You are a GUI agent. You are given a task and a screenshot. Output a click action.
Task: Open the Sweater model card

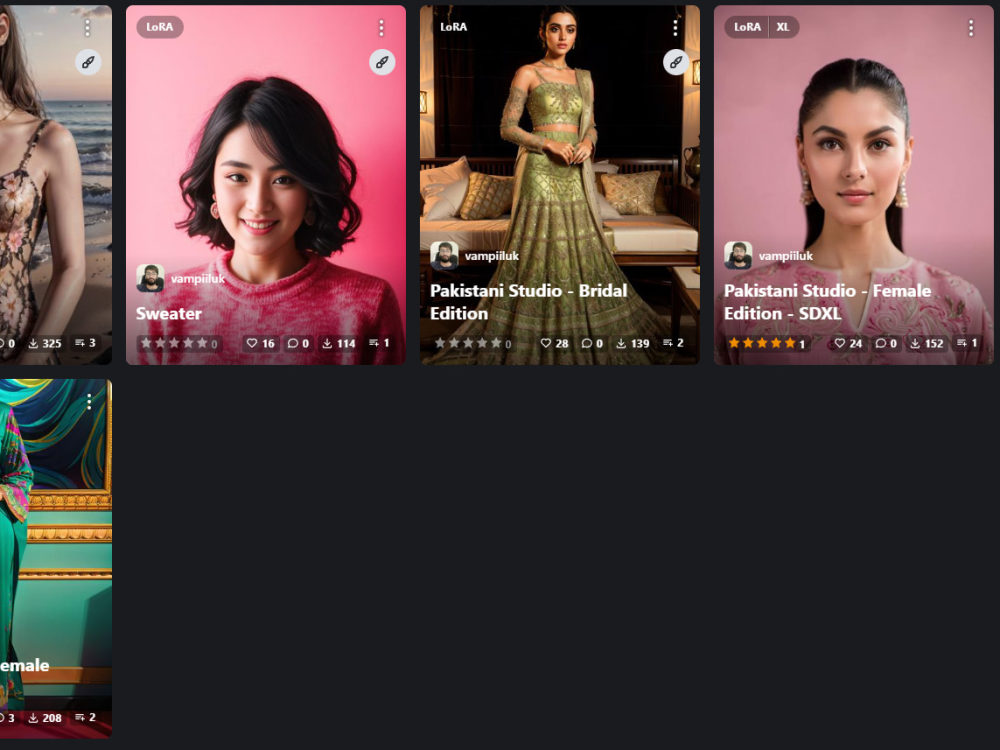265,180
